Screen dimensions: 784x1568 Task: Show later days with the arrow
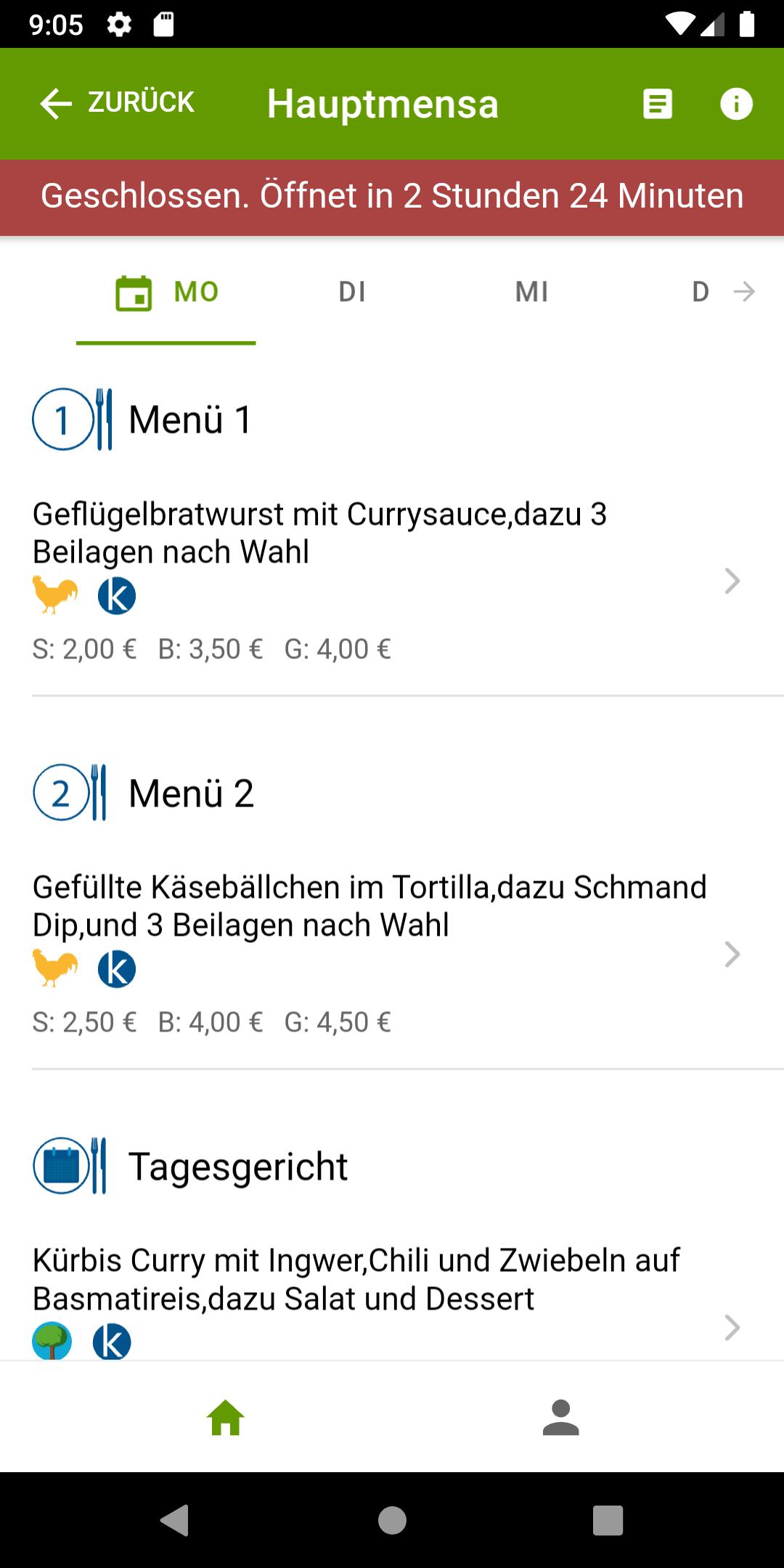[x=744, y=293]
